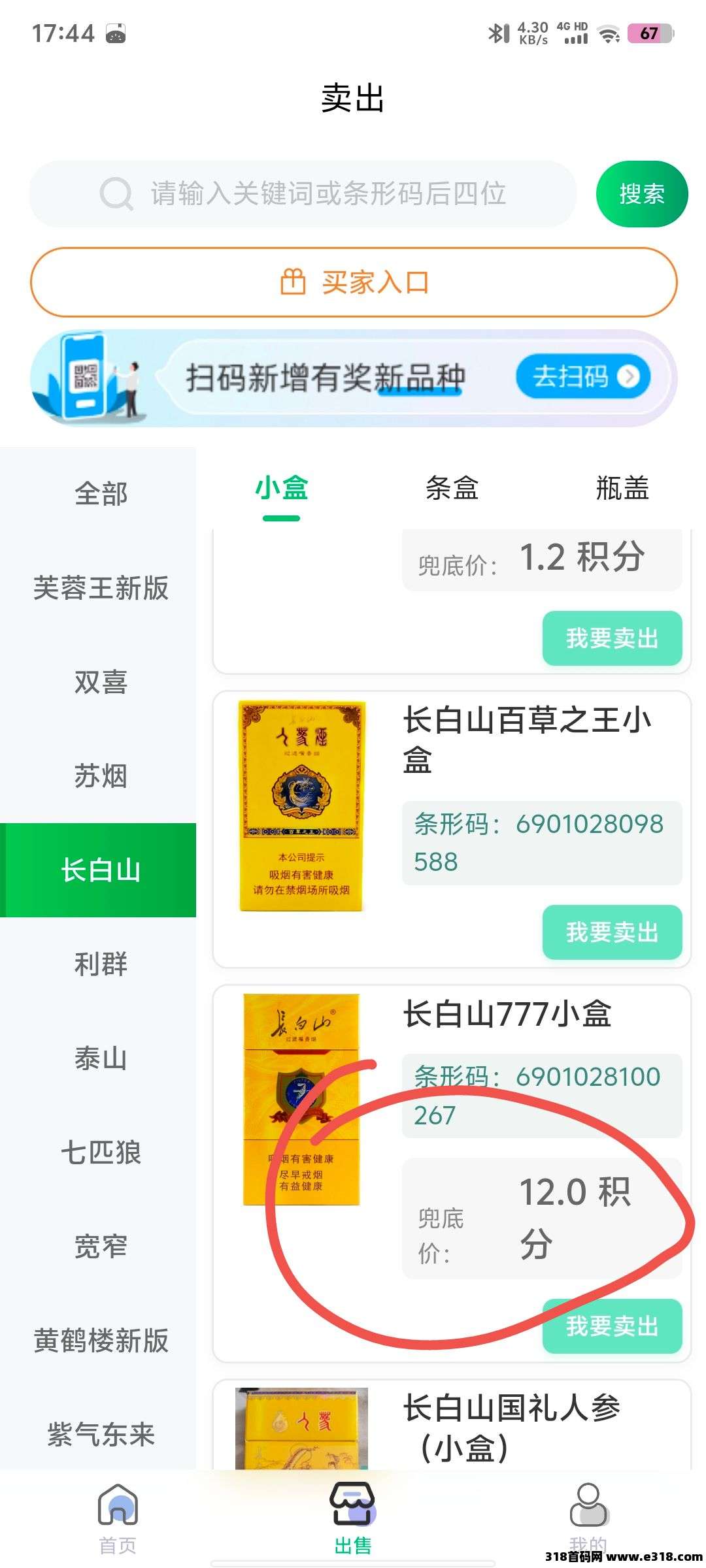706x1568 pixels.
Task: Tap 我要卖出 for 长白山百草之王小盒
Action: tap(612, 932)
